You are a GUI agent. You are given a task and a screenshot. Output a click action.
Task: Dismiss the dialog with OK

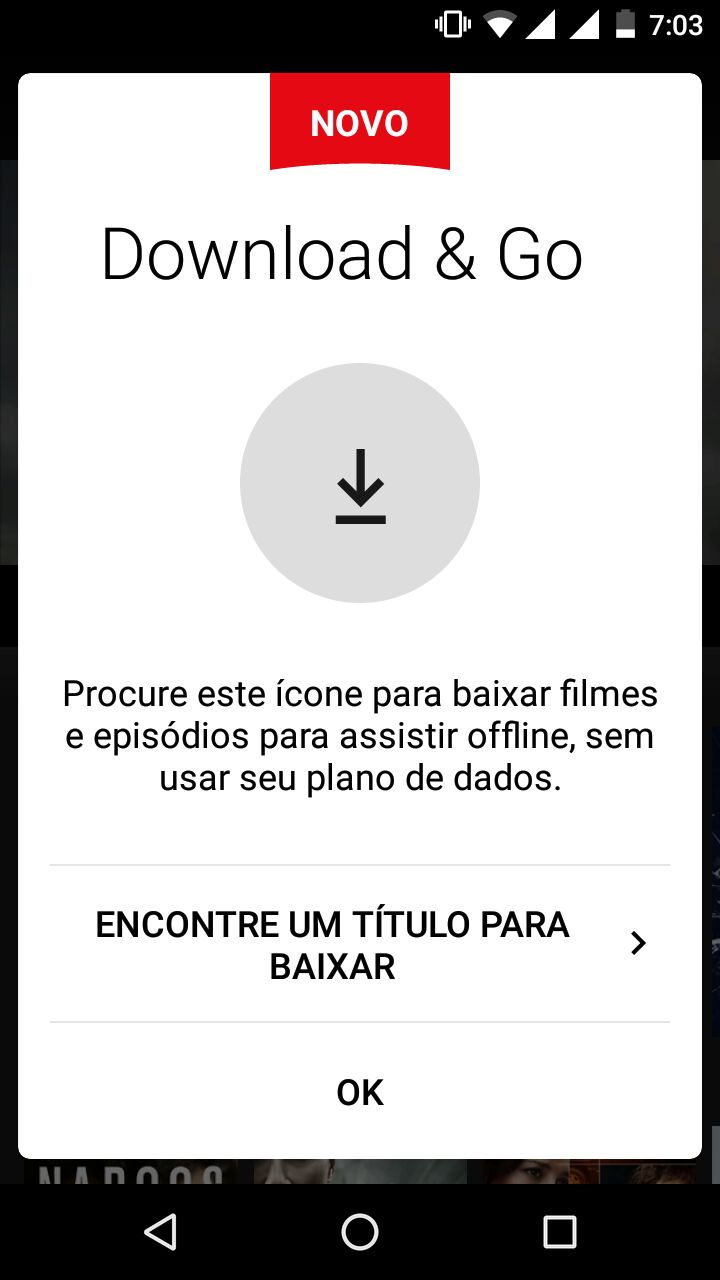click(360, 1092)
